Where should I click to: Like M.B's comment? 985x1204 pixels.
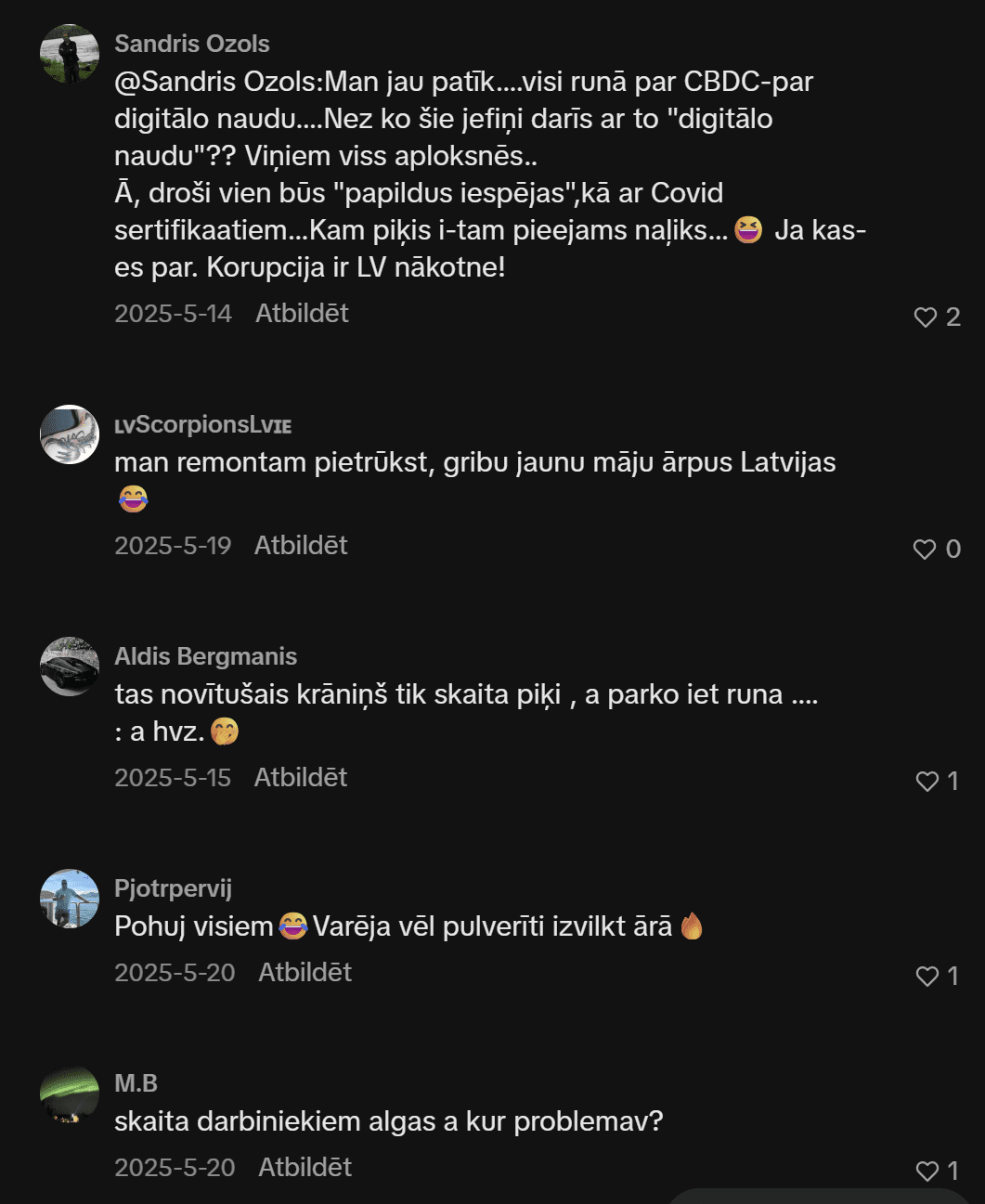pyautogui.click(x=927, y=1172)
